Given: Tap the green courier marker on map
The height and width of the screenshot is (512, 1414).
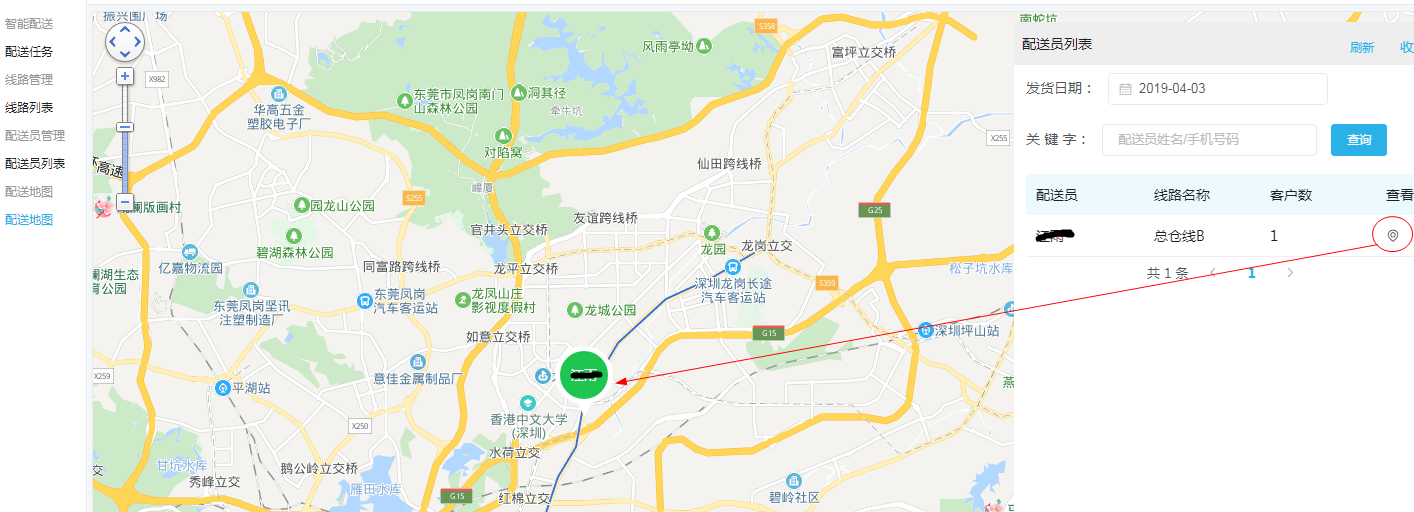Looking at the screenshot, I should point(584,376).
